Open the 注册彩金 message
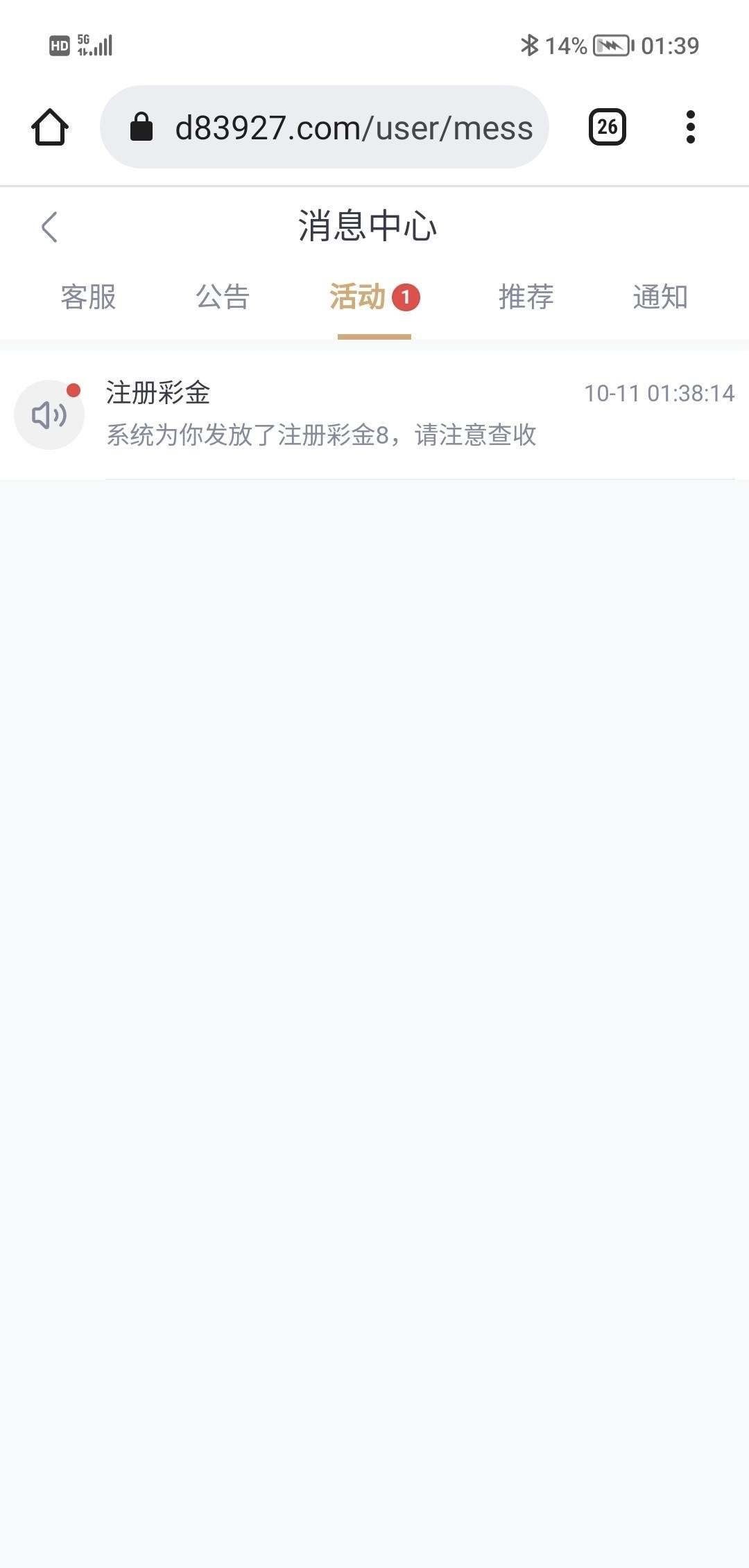Image resolution: width=749 pixels, height=1568 pixels. point(374,414)
